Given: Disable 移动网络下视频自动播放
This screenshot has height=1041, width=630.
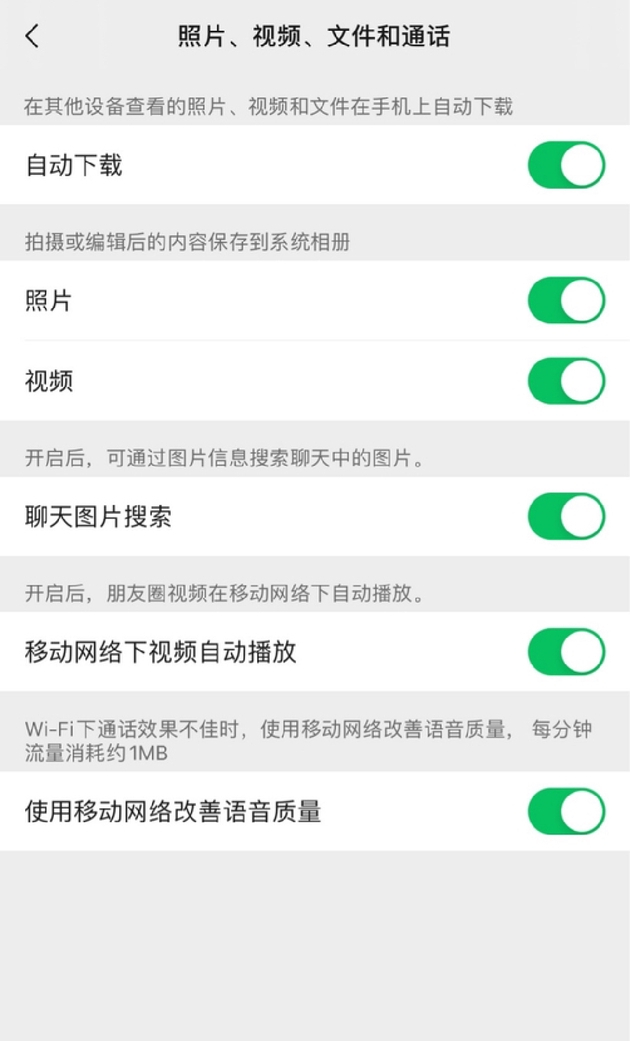Looking at the screenshot, I should 566,652.
